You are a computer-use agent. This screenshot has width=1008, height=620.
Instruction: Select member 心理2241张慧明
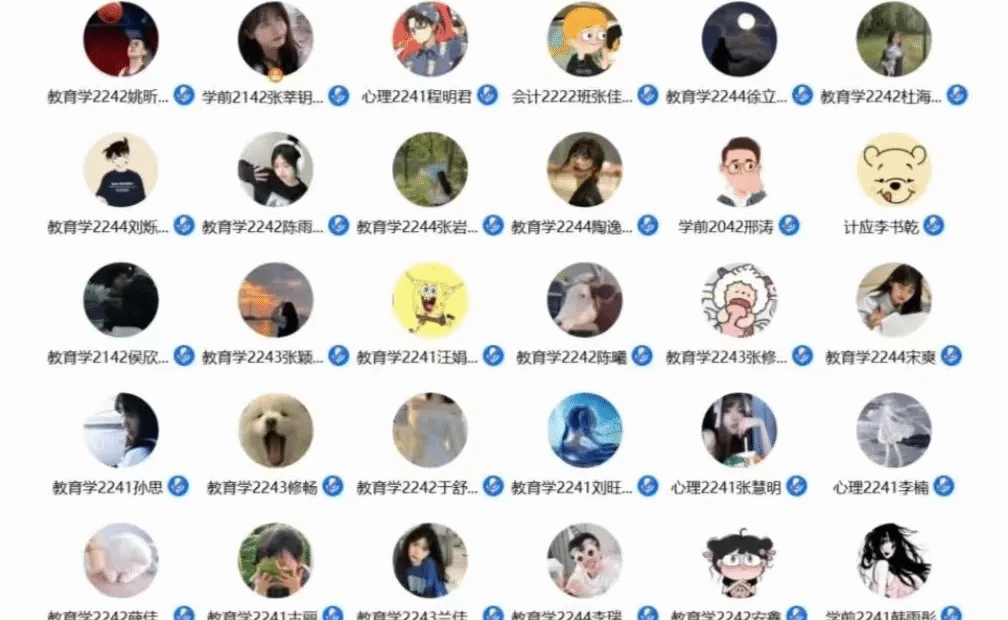point(739,431)
